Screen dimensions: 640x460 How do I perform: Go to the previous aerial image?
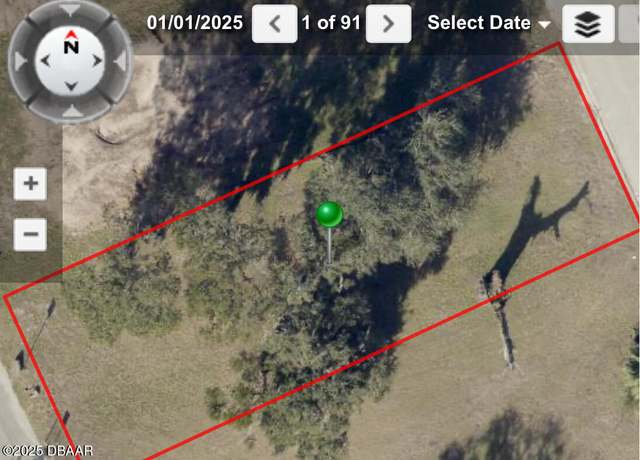click(274, 23)
